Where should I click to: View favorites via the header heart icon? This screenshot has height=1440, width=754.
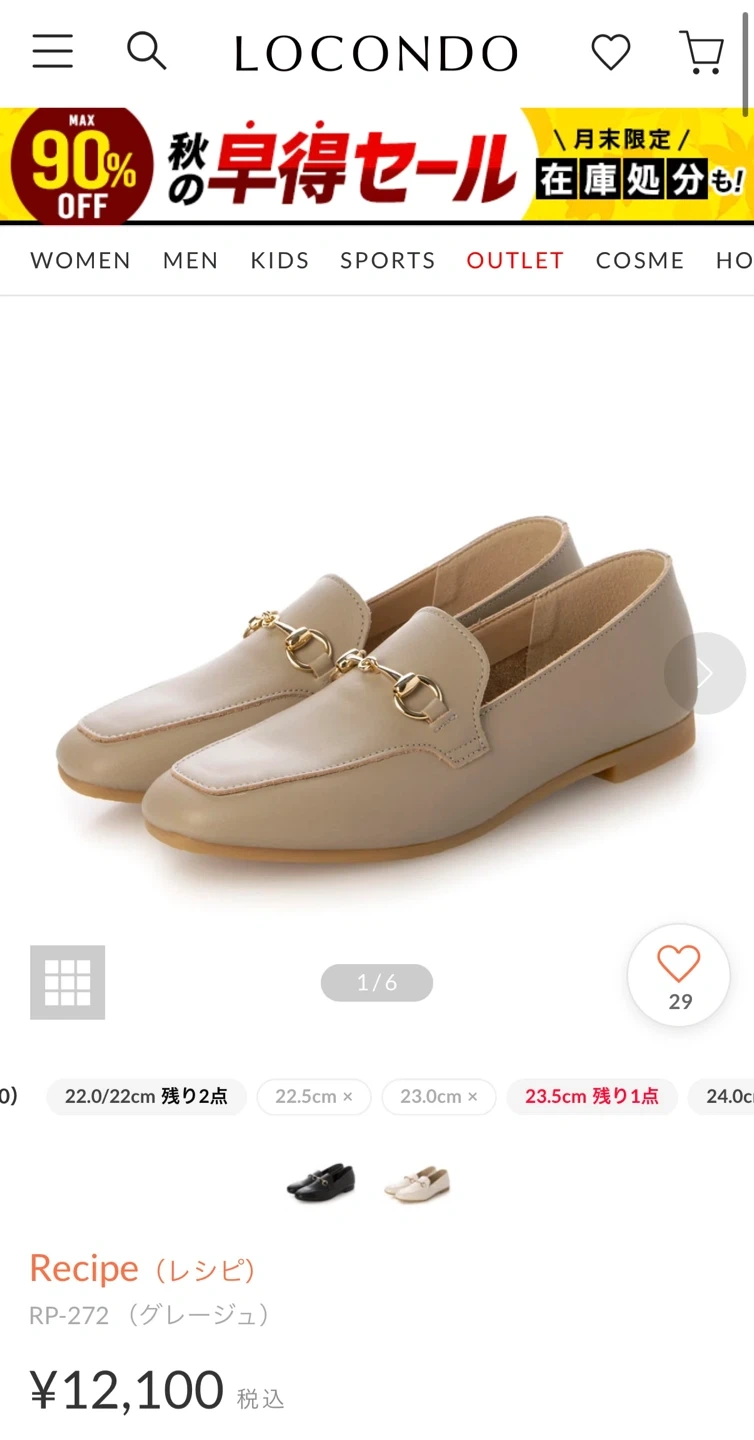610,52
